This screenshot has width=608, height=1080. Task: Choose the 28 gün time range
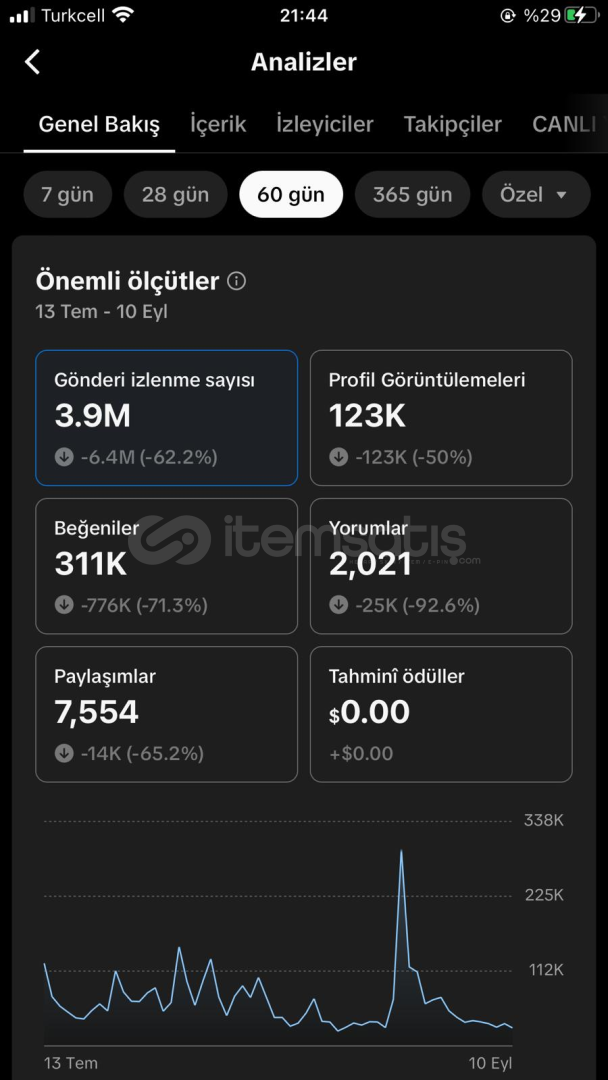pos(176,194)
